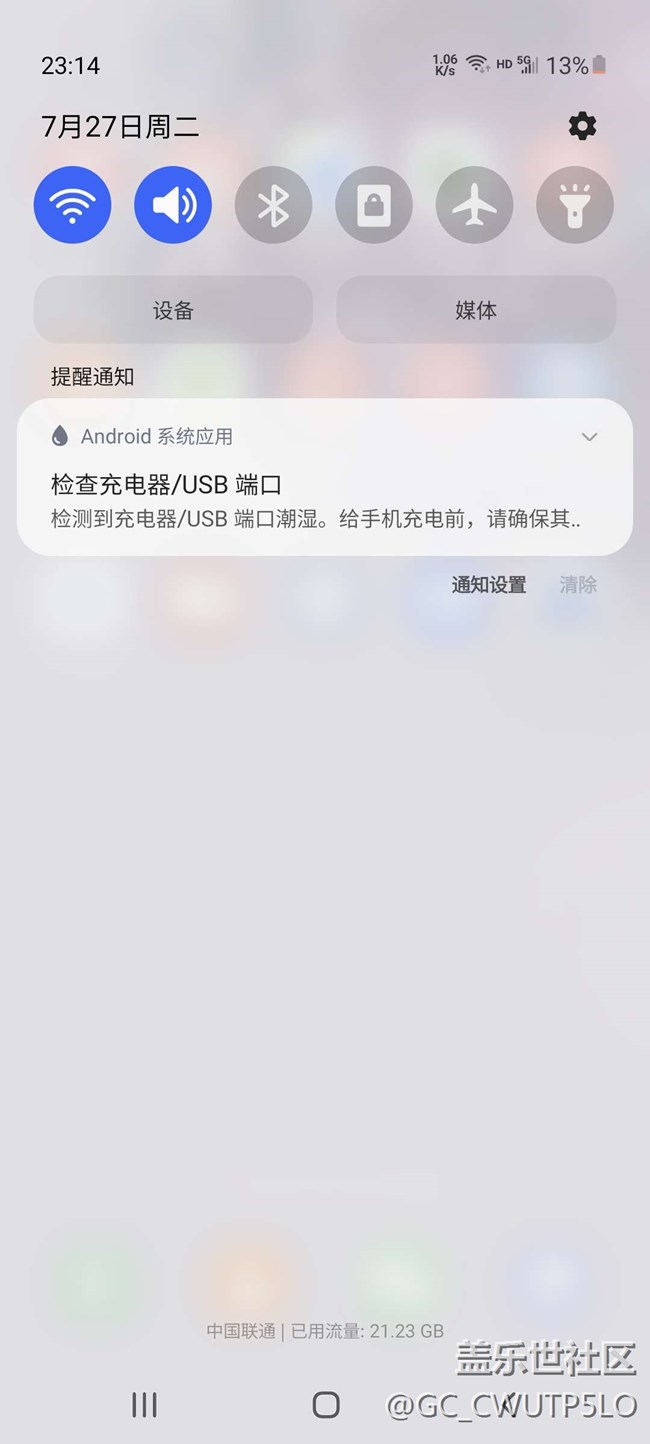Open the 媒体 (Media) panel

point(476,310)
